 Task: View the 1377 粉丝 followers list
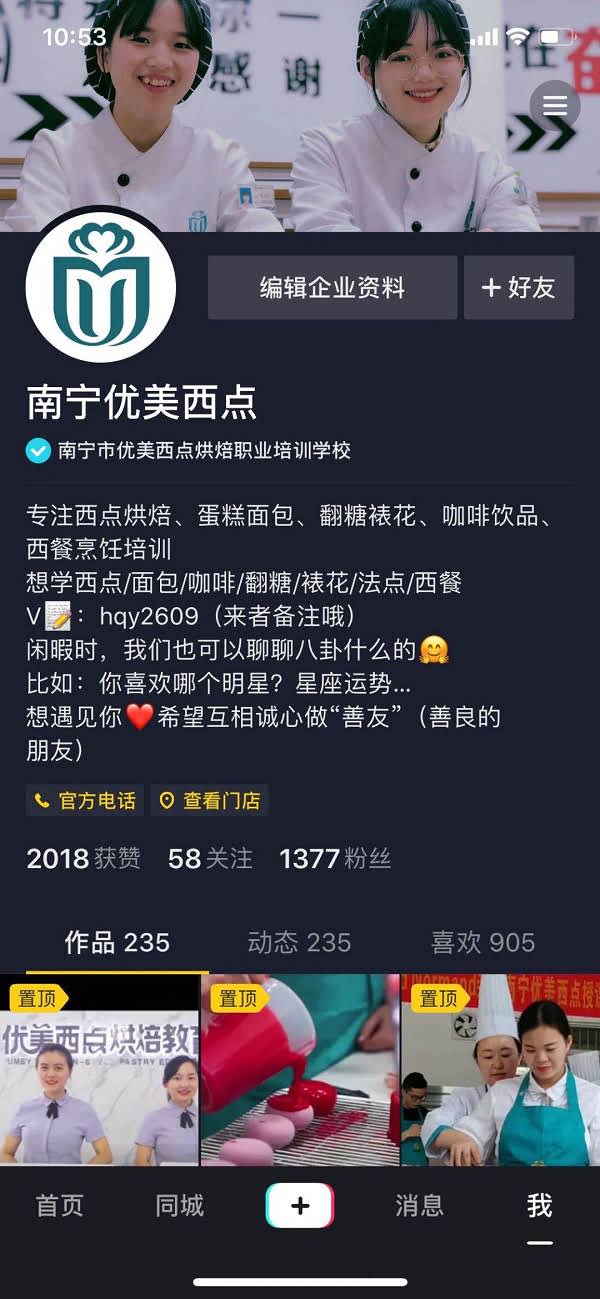pos(335,858)
